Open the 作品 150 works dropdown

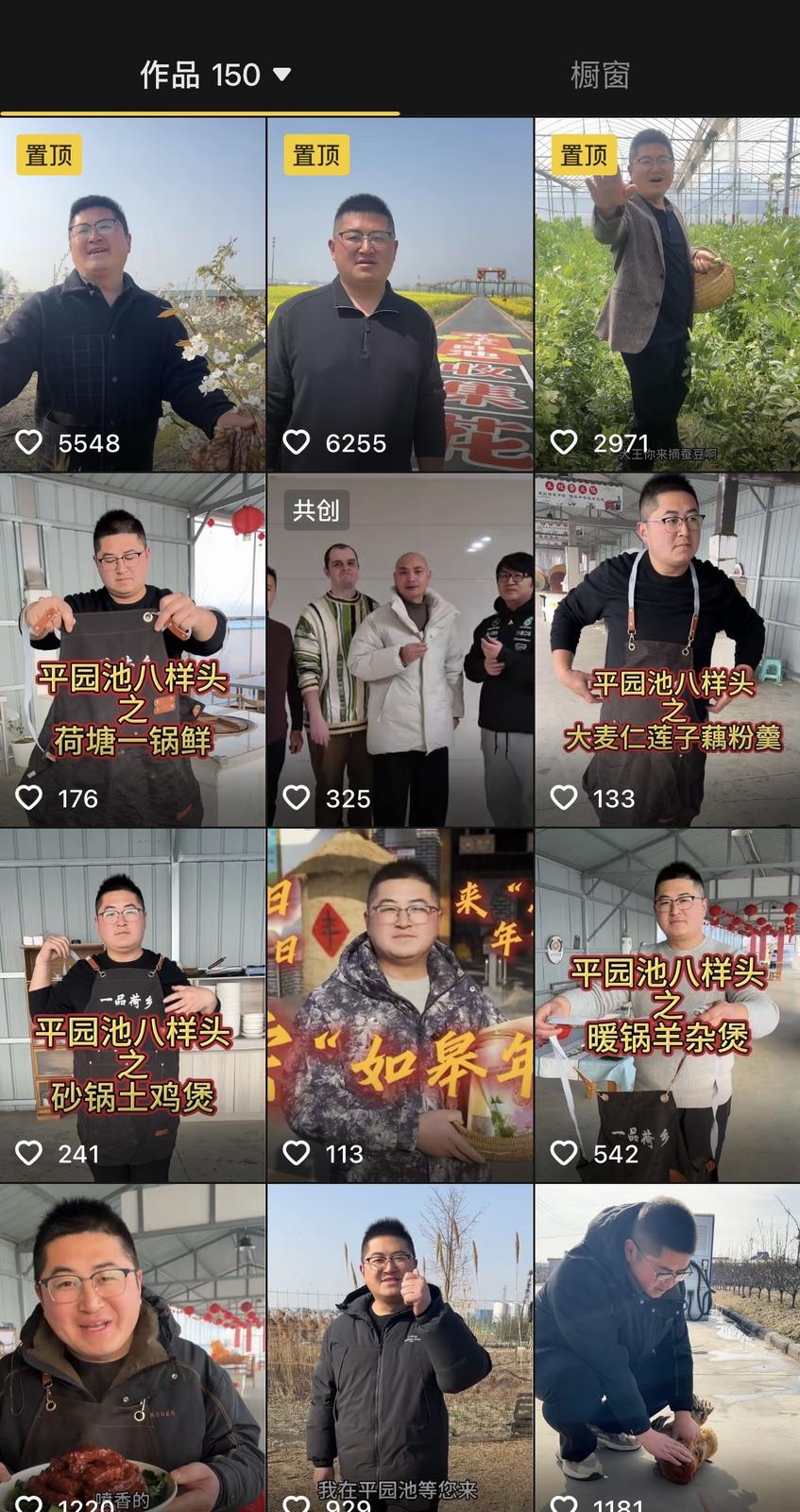(x=215, y=75)
